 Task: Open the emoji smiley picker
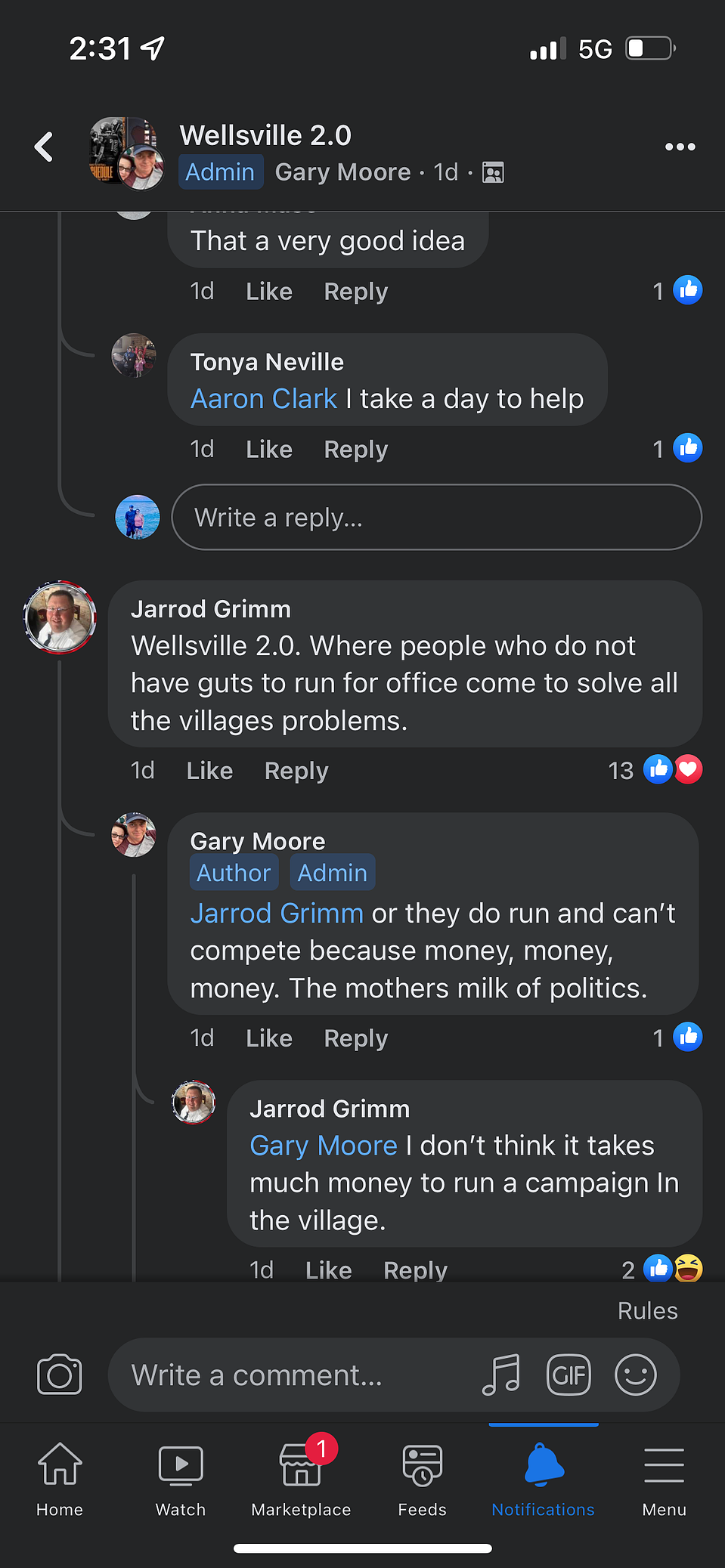636,1375
